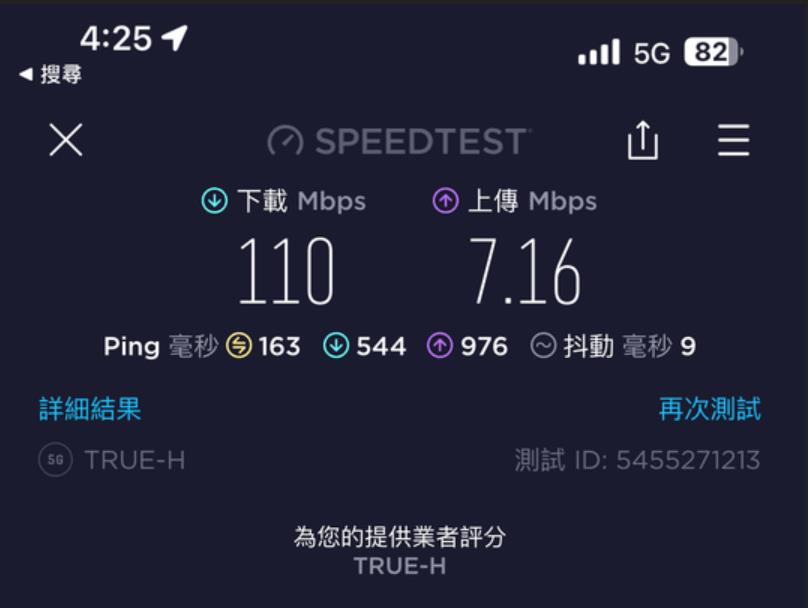808x608 pixels.
Task: Open 詳細結果 detailed results
Action: 90,408
